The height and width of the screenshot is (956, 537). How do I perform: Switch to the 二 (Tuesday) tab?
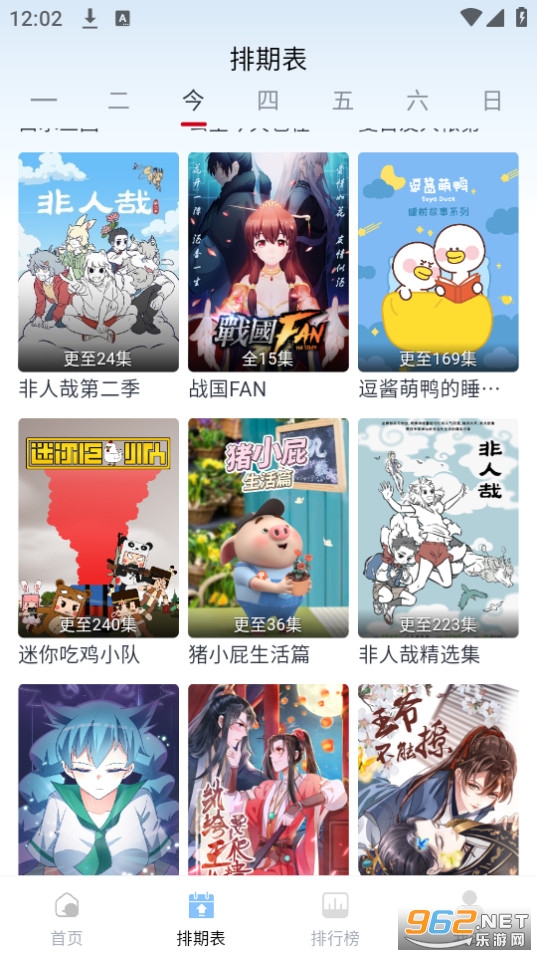click(118, 100)
